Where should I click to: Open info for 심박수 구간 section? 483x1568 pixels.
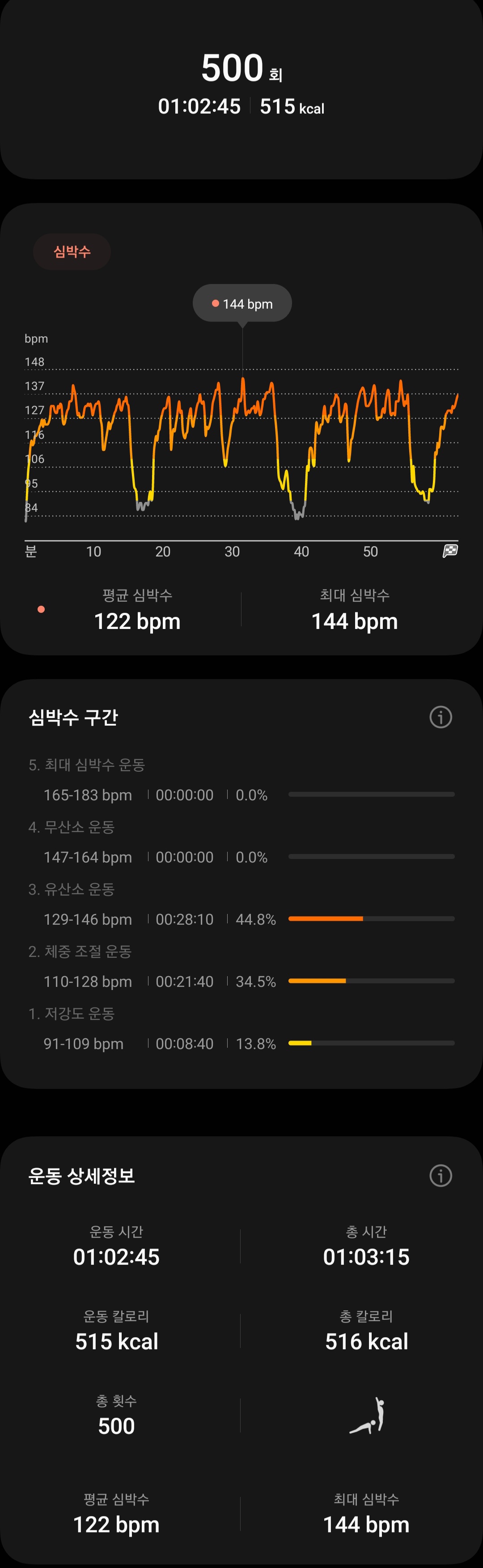click(x=441, y=717)
